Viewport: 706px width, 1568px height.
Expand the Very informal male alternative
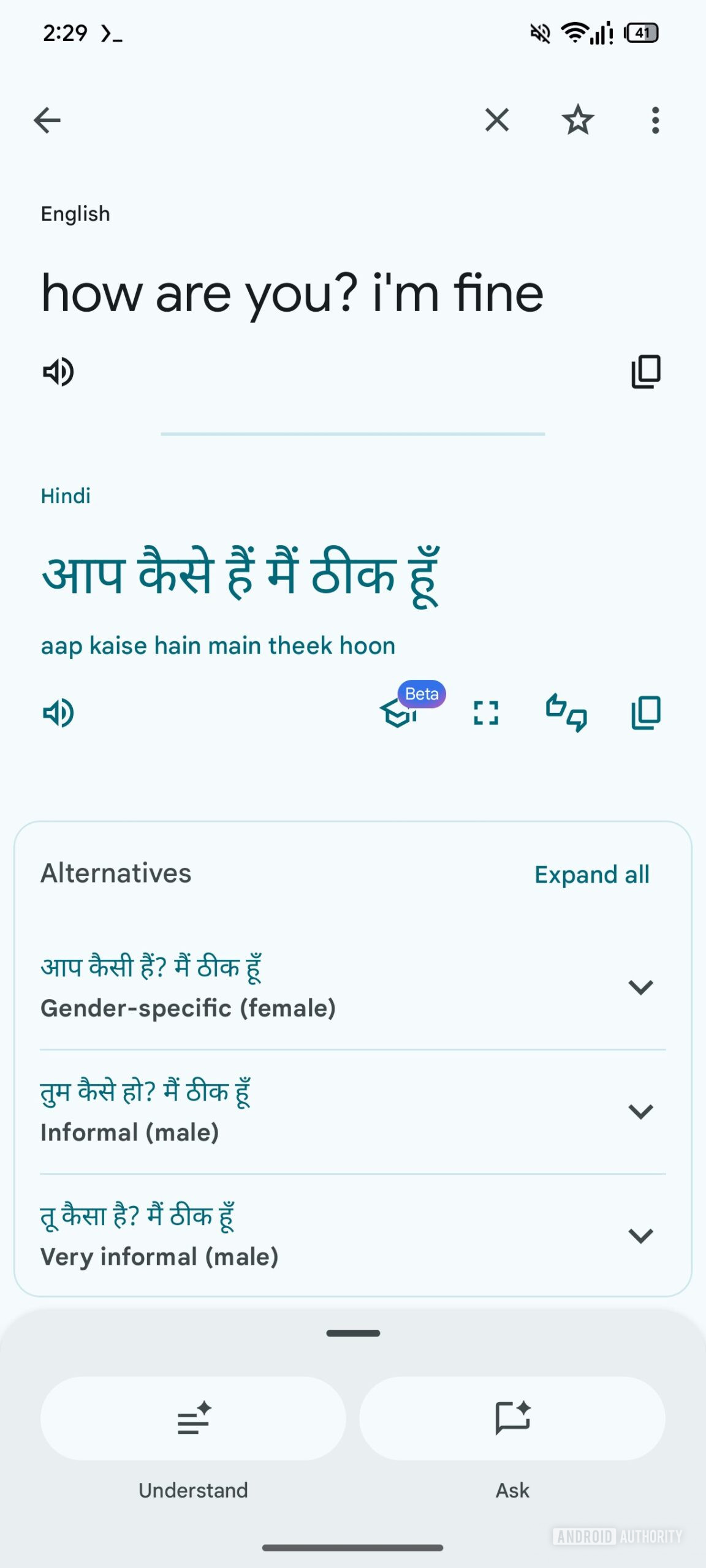[x=640, y=1235]
